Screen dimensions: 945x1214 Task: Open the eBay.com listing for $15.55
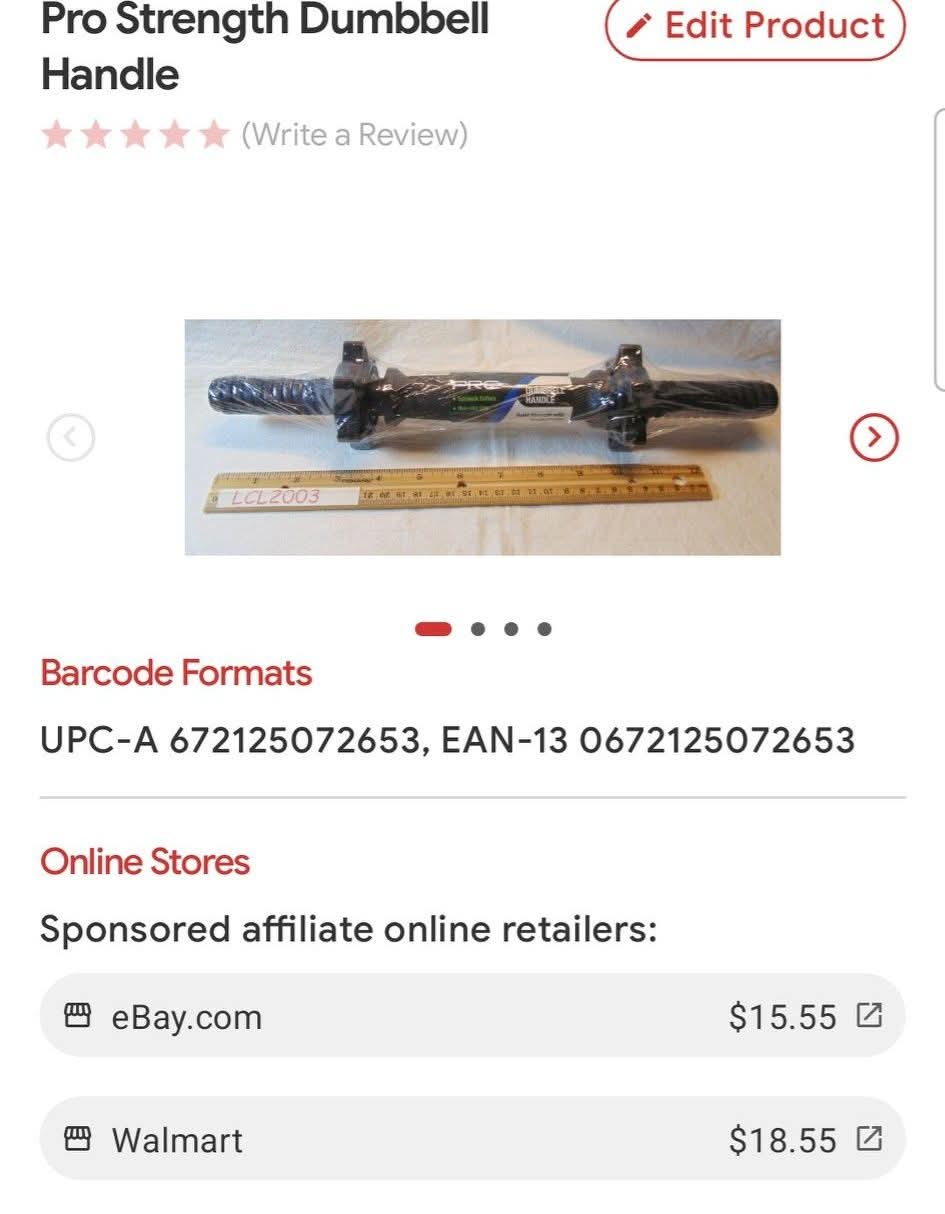tap(472, 1016)
